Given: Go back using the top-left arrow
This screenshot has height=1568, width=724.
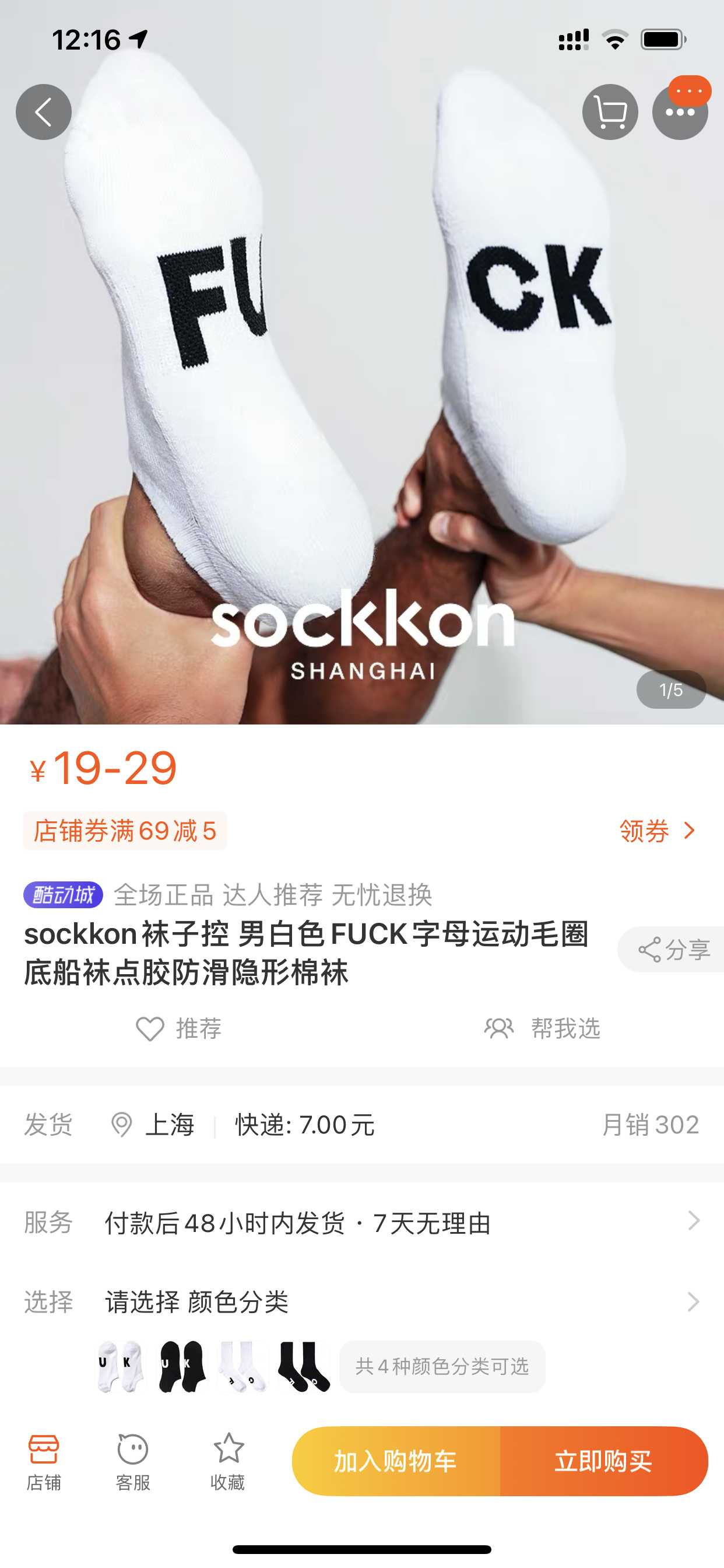Looking at the screenshot, I should 43,112.
